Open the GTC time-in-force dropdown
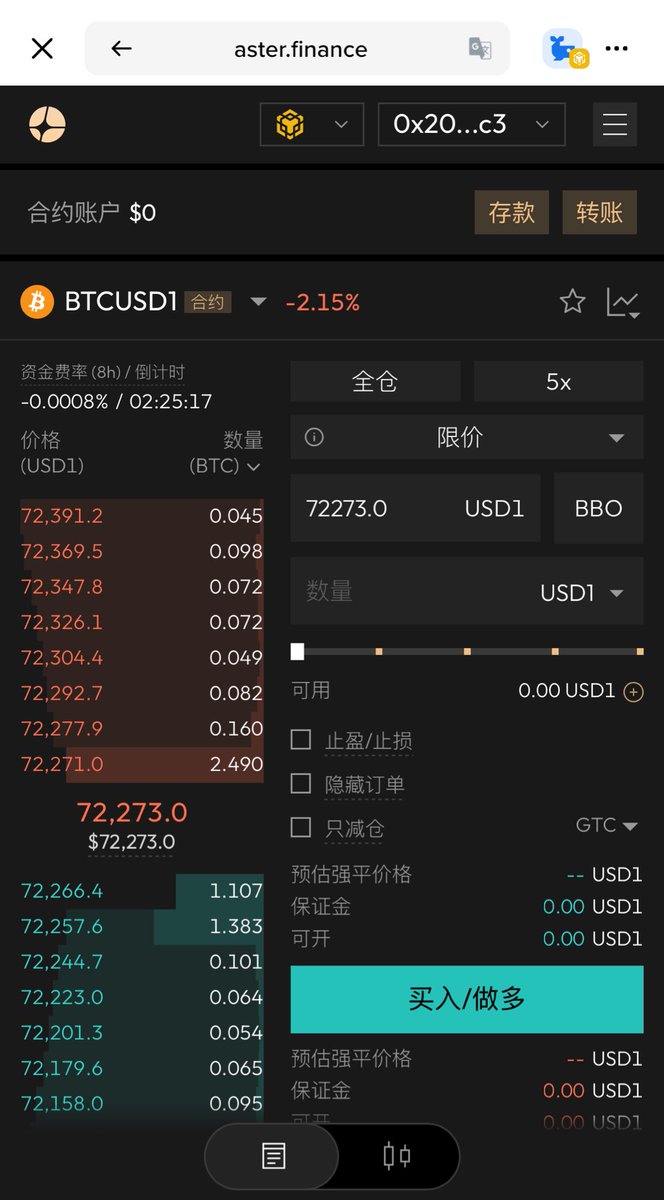Image resolution: width=664 pixels, height=1200 pixels. coord(607,826)
